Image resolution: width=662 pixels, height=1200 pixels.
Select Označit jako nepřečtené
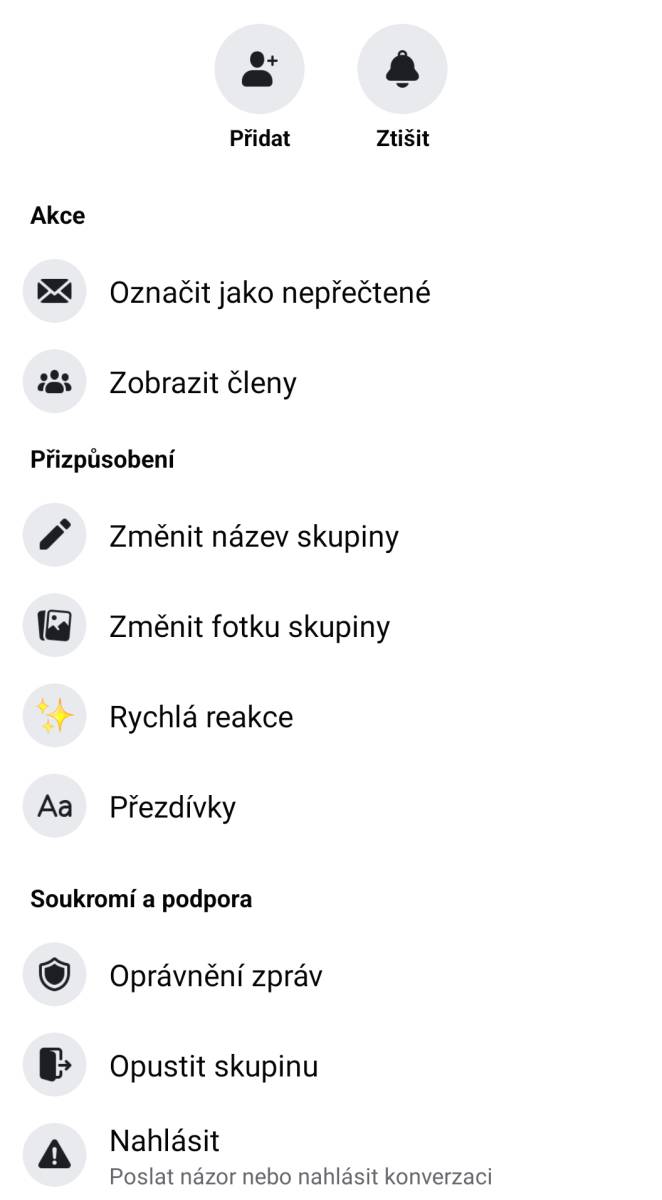coord(331,293)
